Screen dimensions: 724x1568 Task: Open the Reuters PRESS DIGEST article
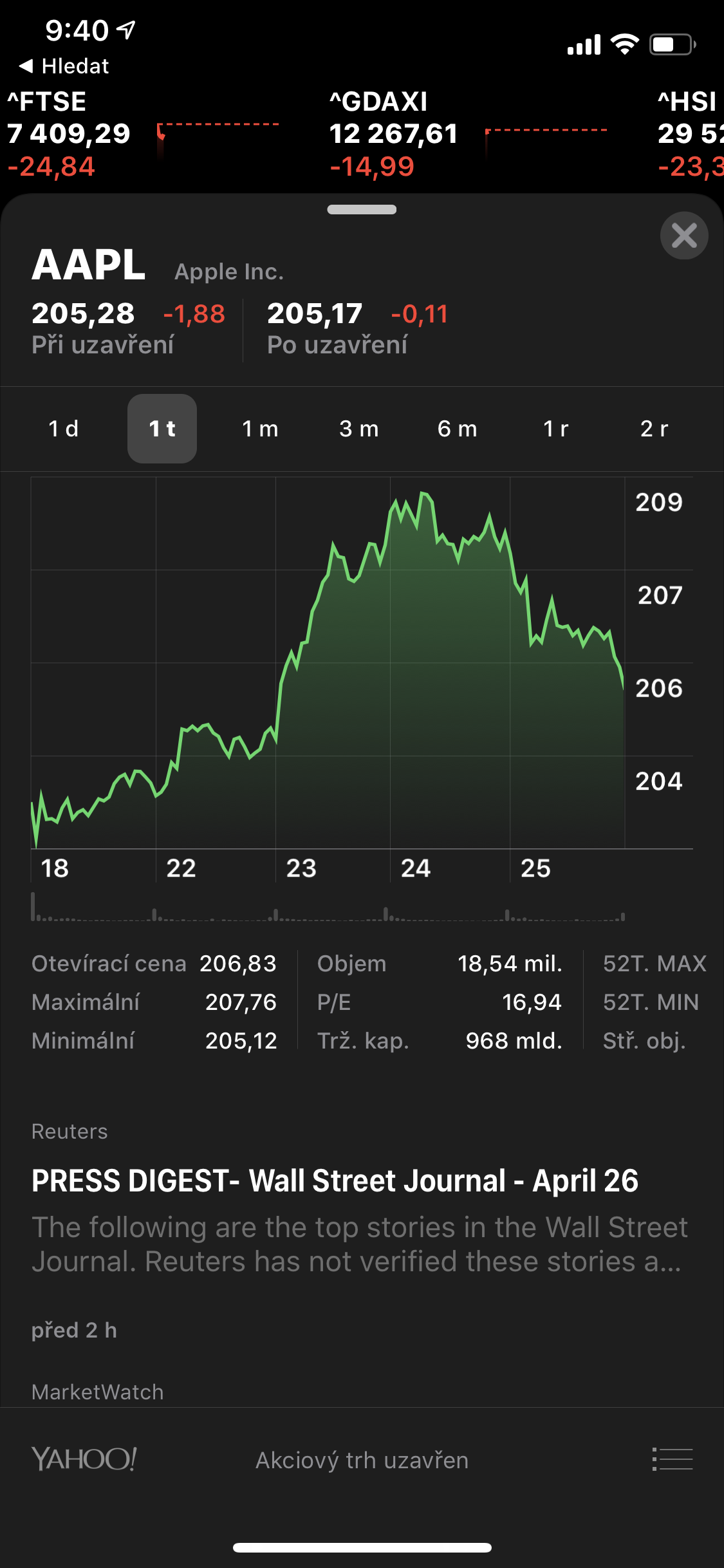point(335,1181)
